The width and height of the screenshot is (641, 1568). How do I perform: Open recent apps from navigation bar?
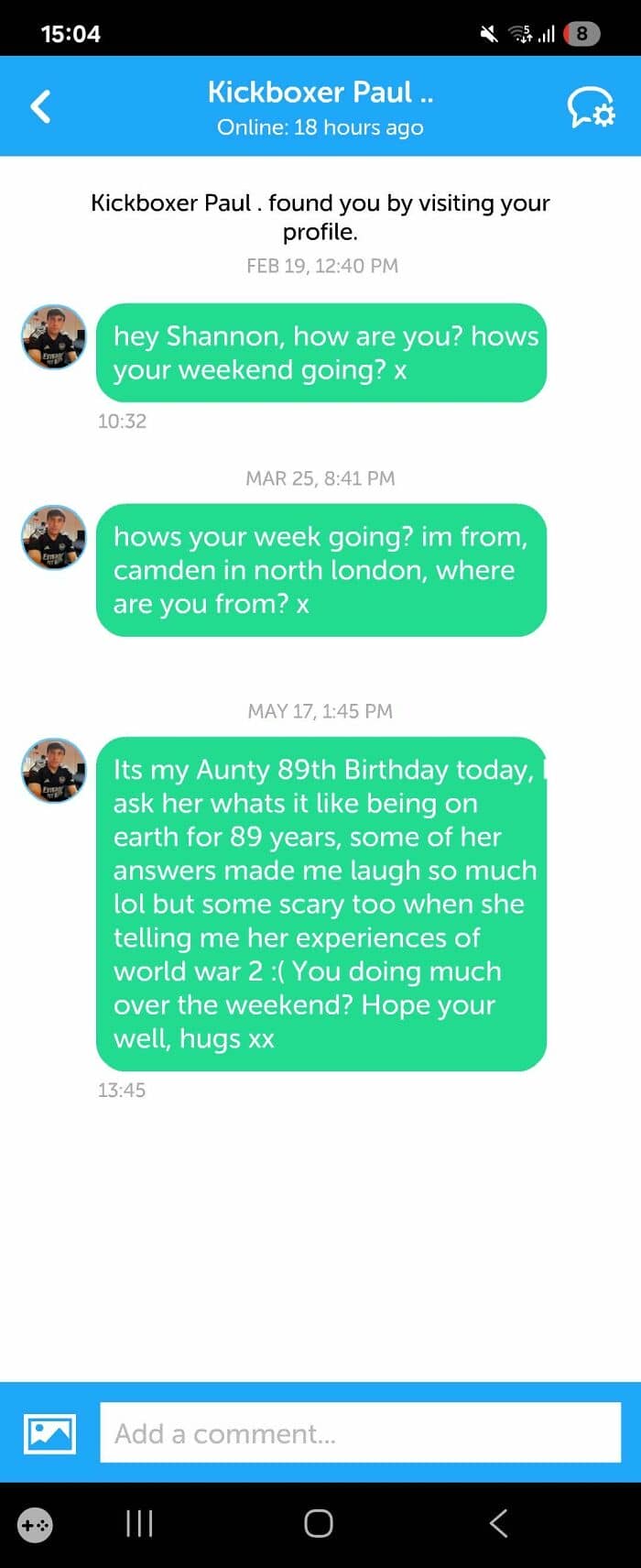pyautogui.click(x=139, y=1523)
